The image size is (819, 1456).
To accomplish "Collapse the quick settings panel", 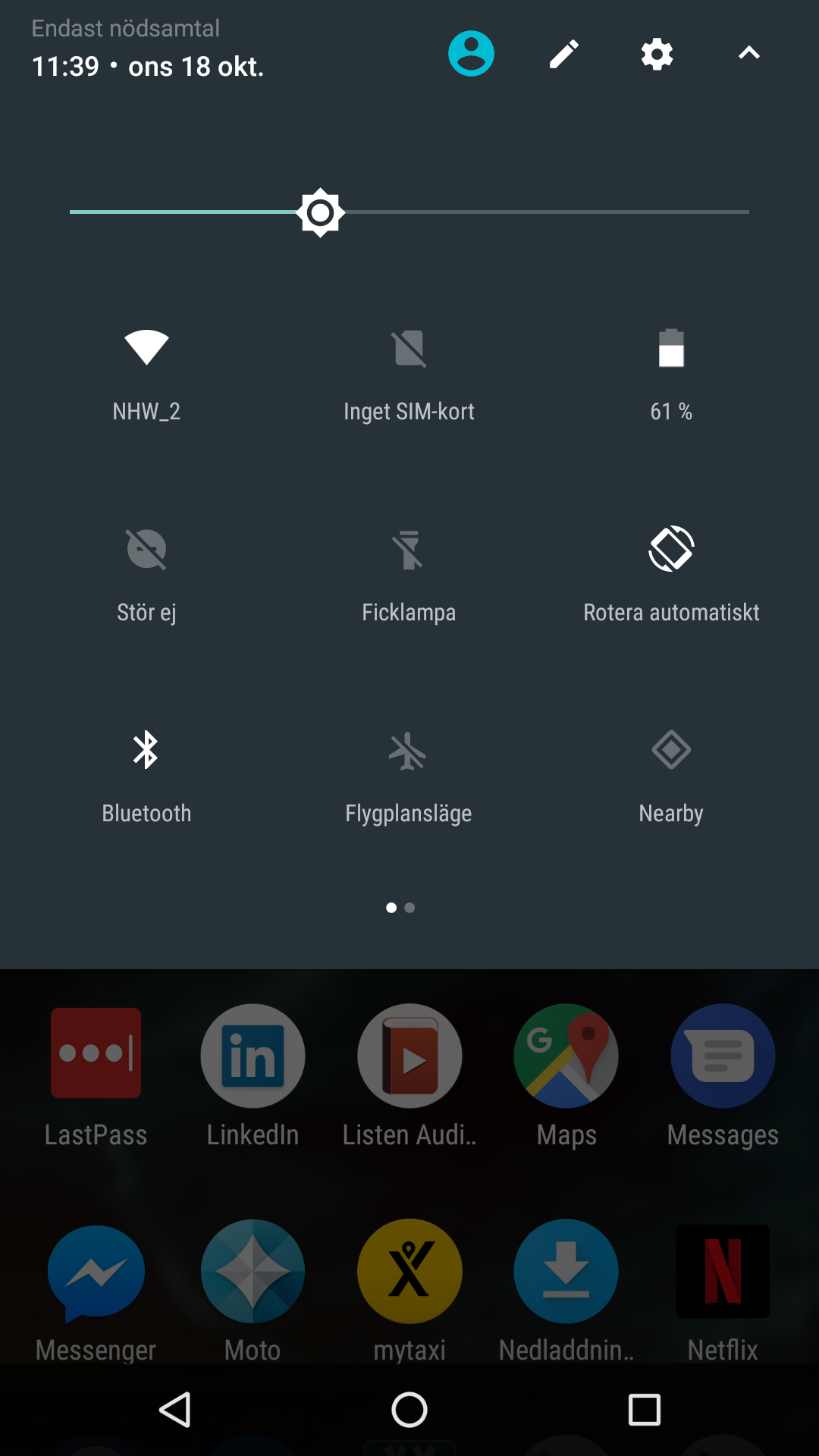I will tap(748, 54).
